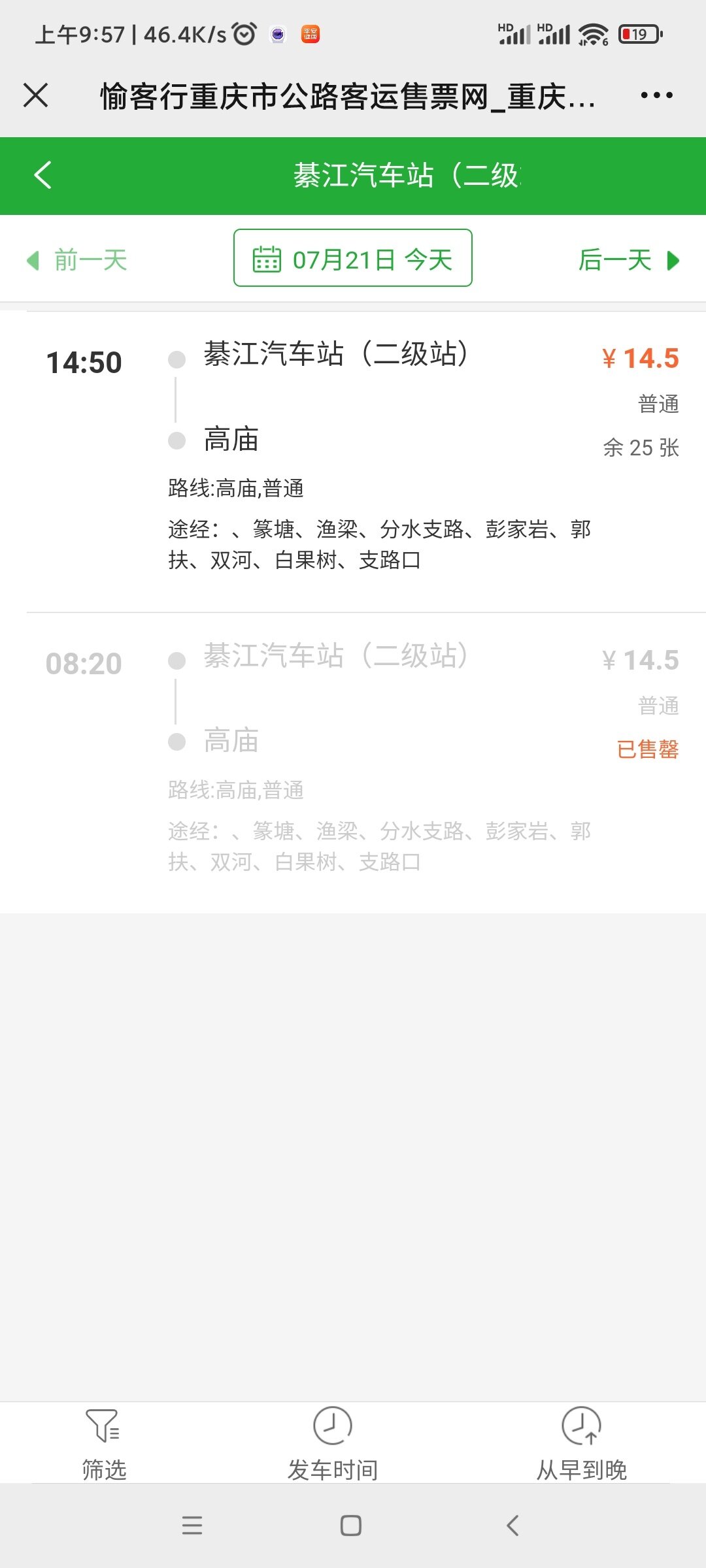Close the webpage with the X icon
The width and height of the screenshot is (706, 1568).
click(x=36, y=95)
